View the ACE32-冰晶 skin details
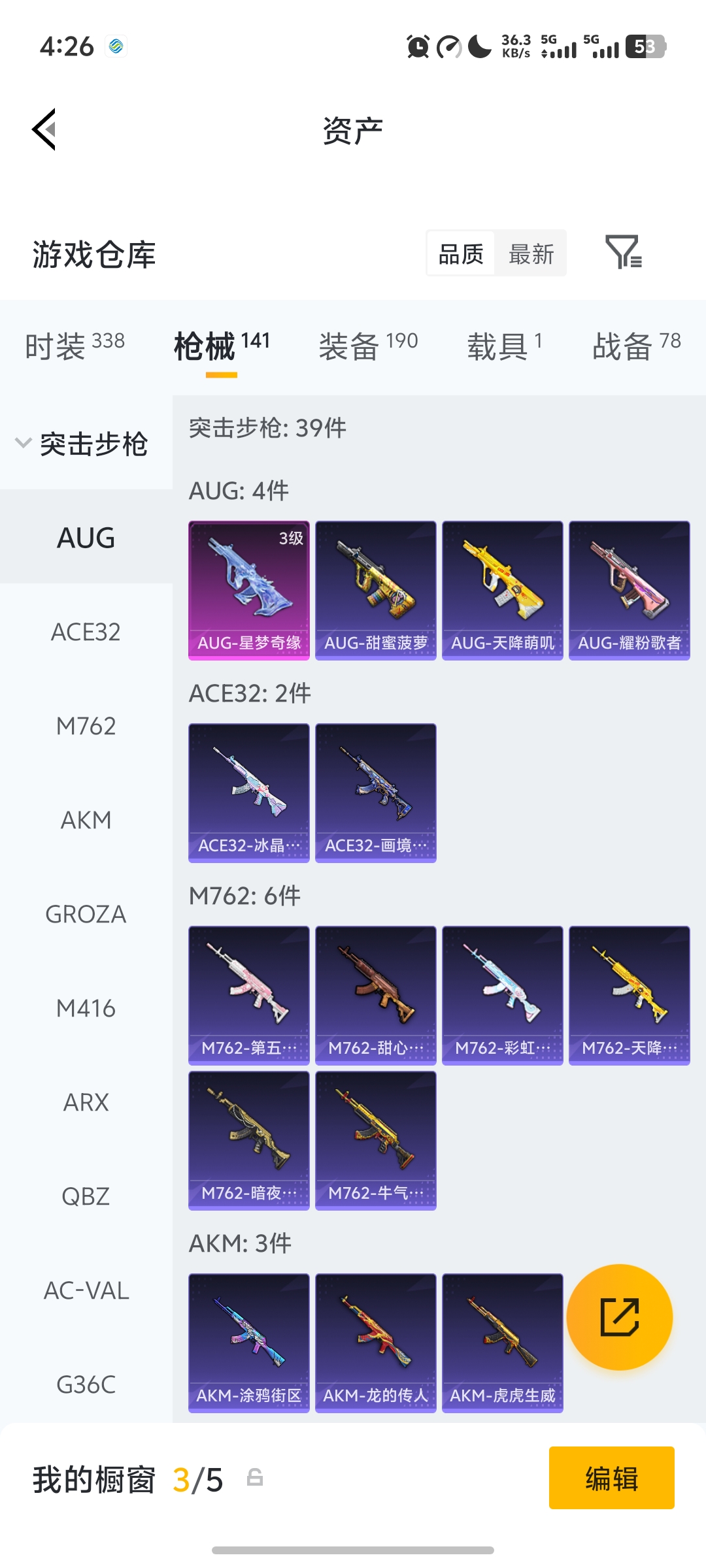This screenshot has height=1568, width=706. pos(248,792)
